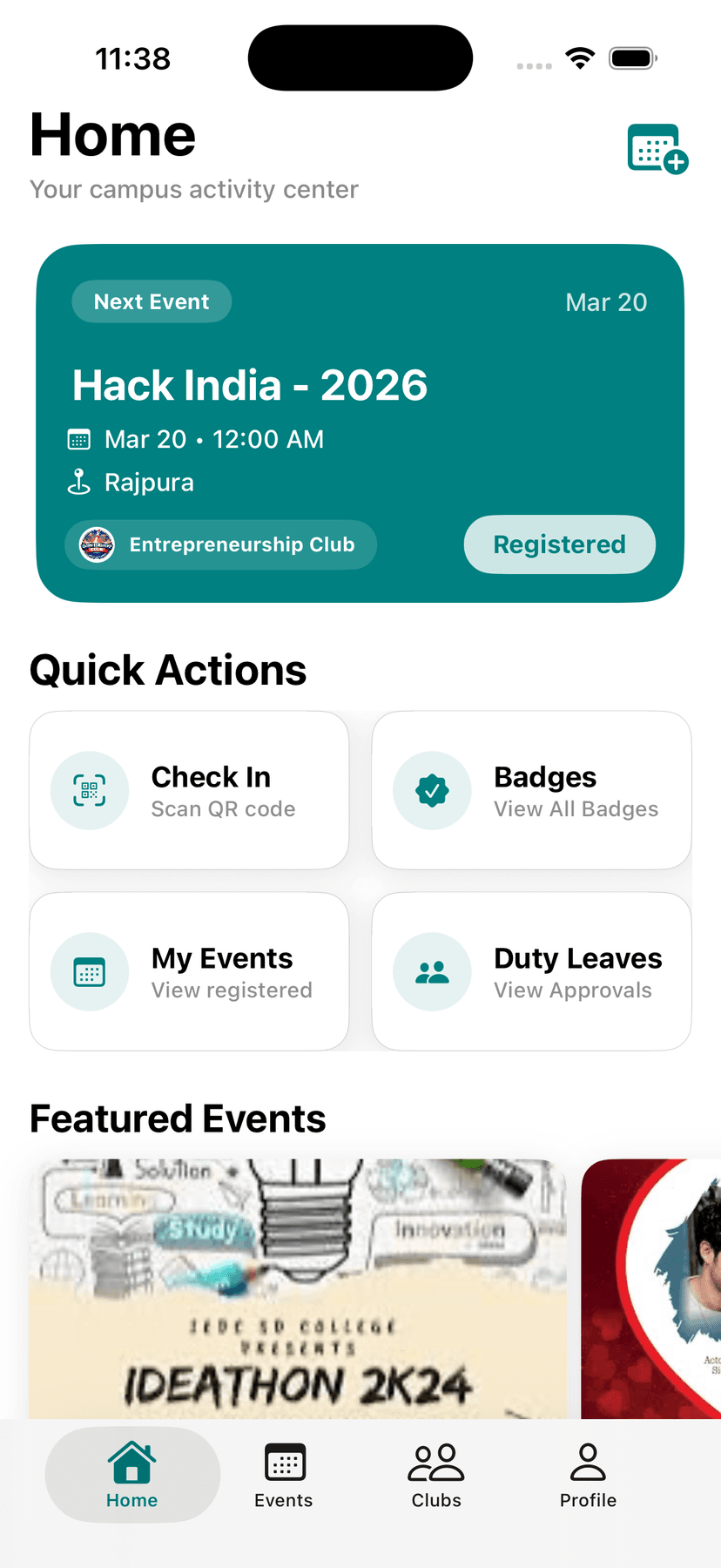
Task: Tap the Wi-Fi icon in status bar
Action: pos(580,57)
